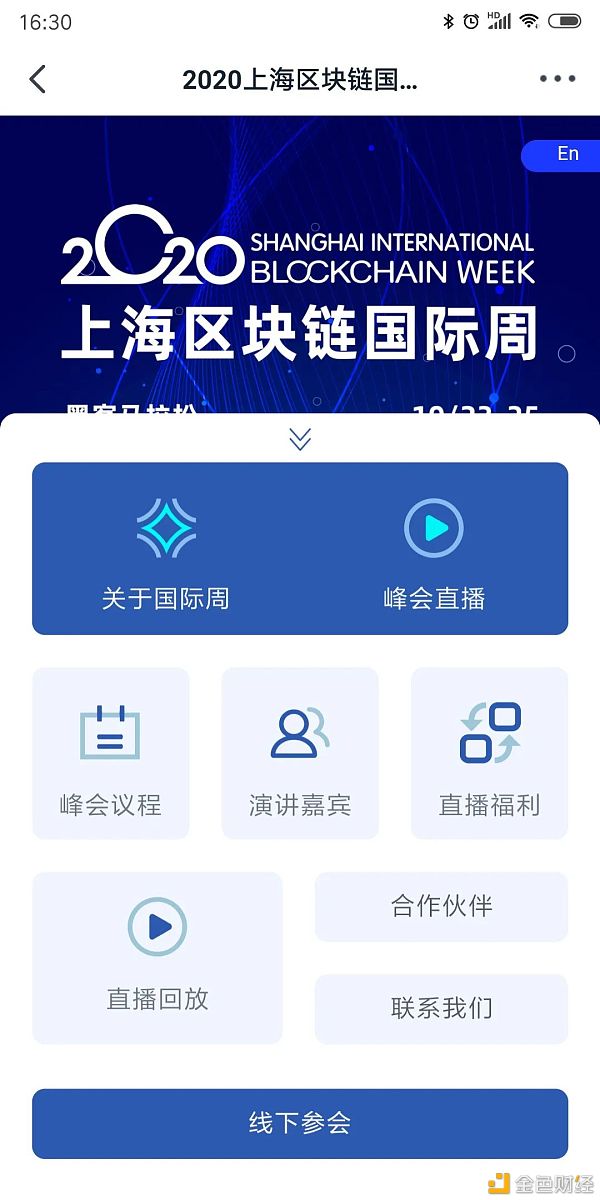
Task: Open the three-dot overflow menu
Action: pyautogui.click(x=557, y=79)
